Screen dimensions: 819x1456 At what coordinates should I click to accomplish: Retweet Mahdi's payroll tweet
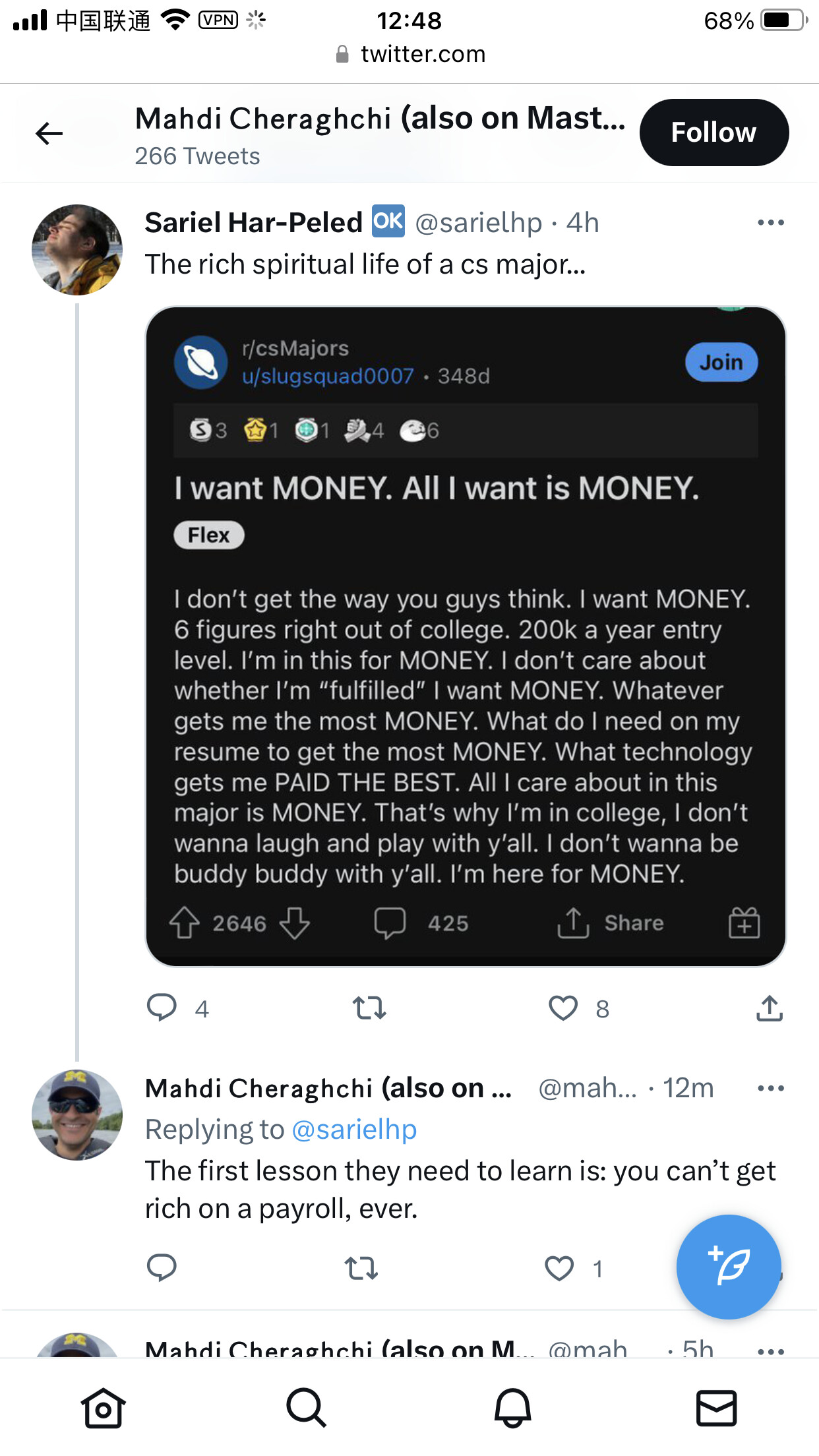coord(361,1268)
